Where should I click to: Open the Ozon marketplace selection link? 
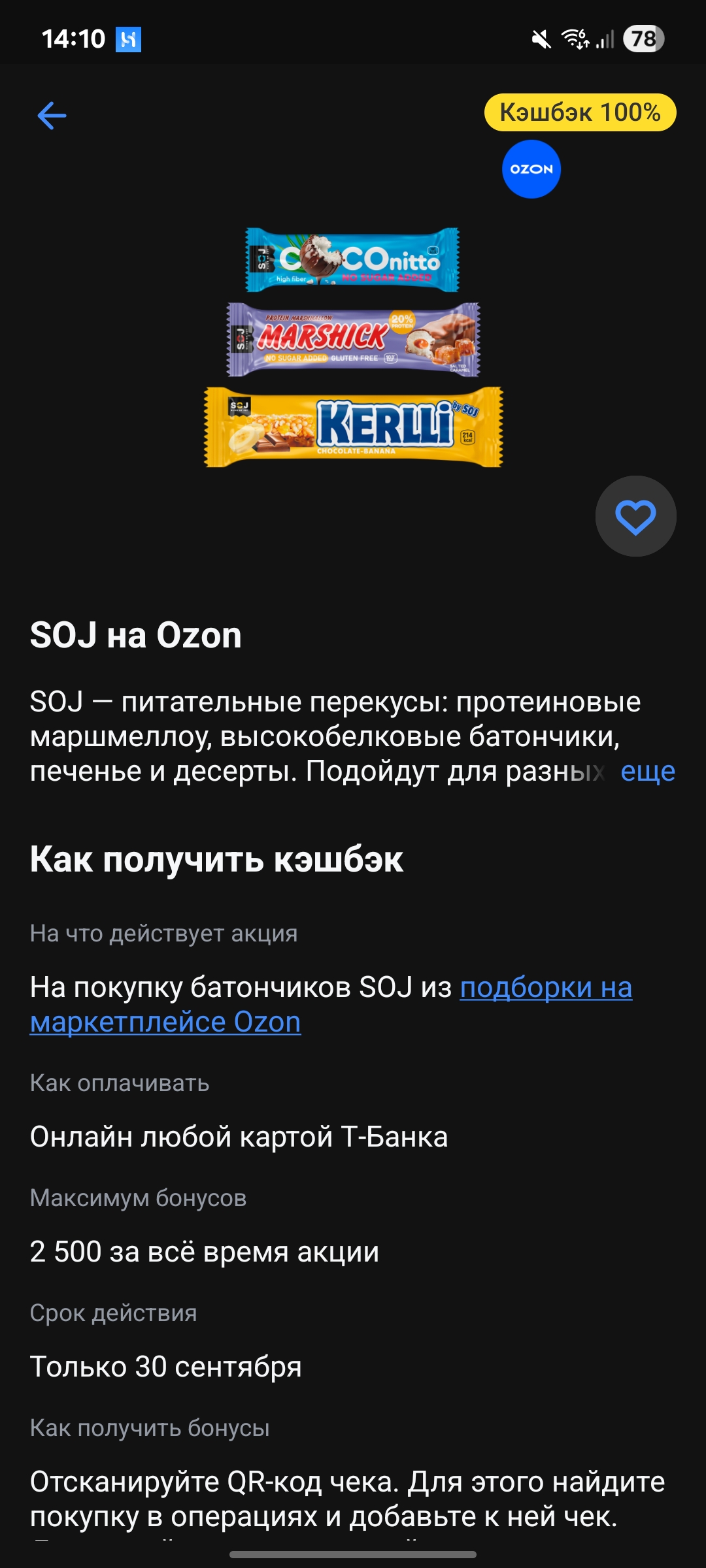pos(545,987)
